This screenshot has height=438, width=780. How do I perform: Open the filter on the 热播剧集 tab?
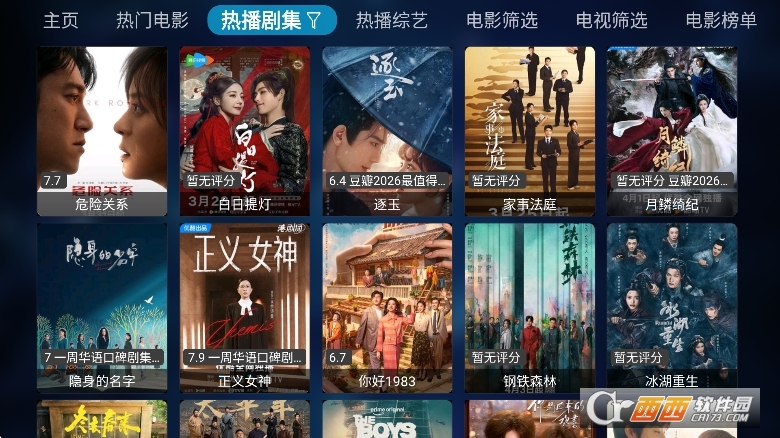pos(312,20)
